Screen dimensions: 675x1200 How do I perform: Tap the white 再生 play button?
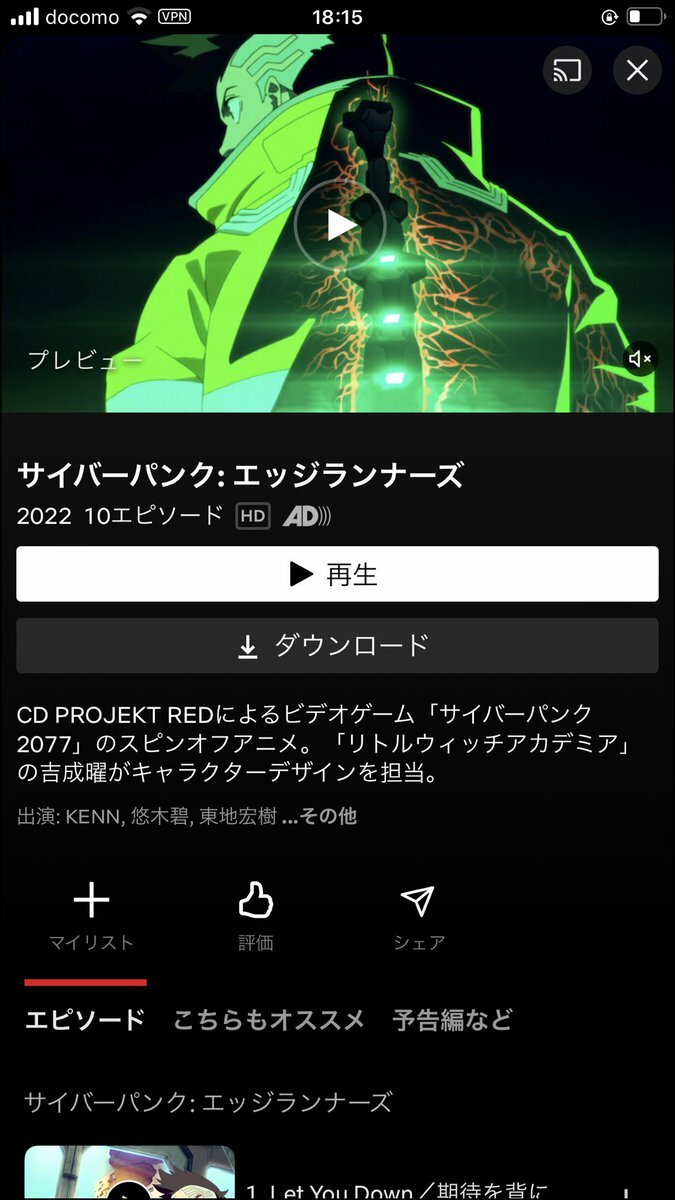pos(337,574)
